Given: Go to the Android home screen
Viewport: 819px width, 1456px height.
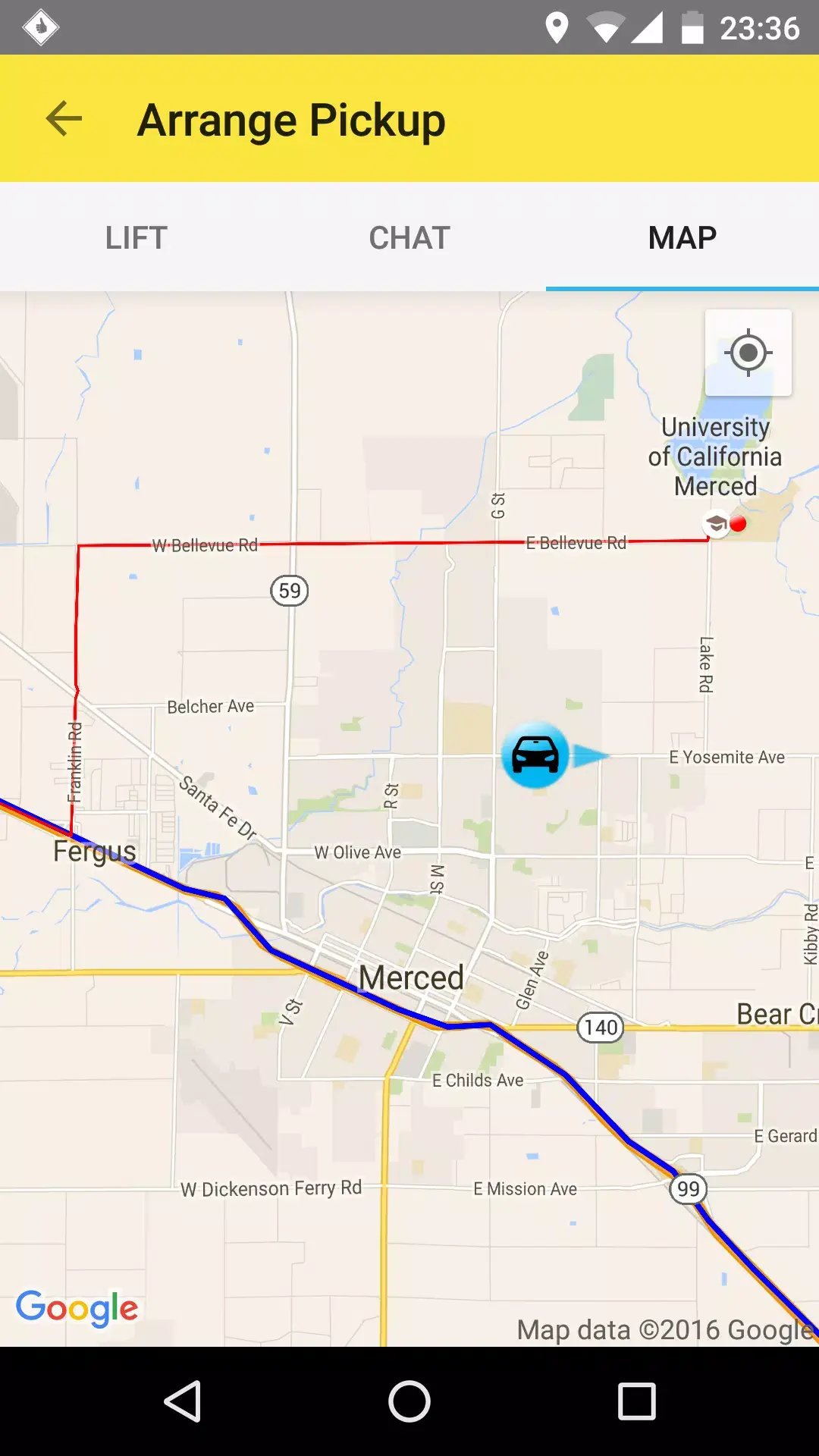Looking at the screenshot, I should coord(409,1401).
